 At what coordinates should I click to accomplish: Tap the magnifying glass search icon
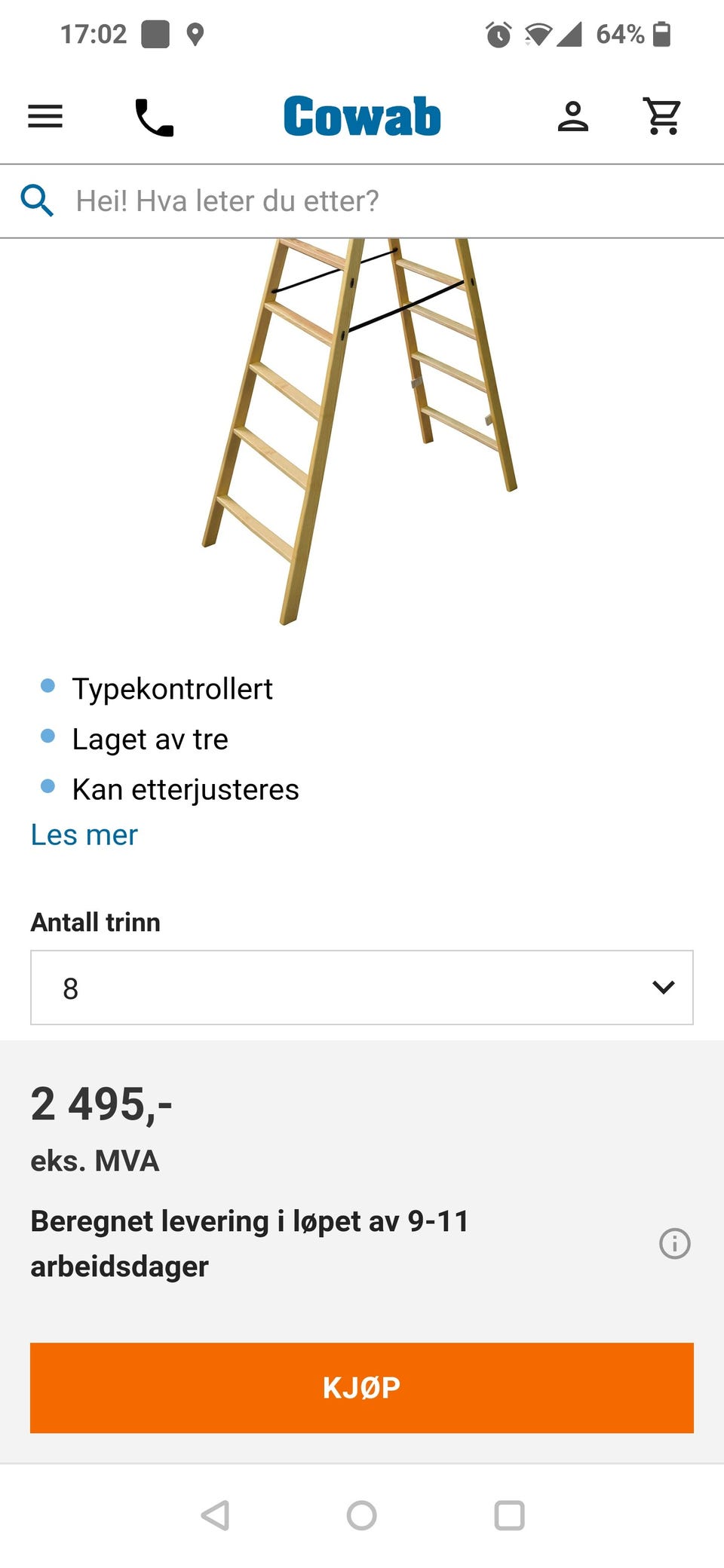[38, 201]
